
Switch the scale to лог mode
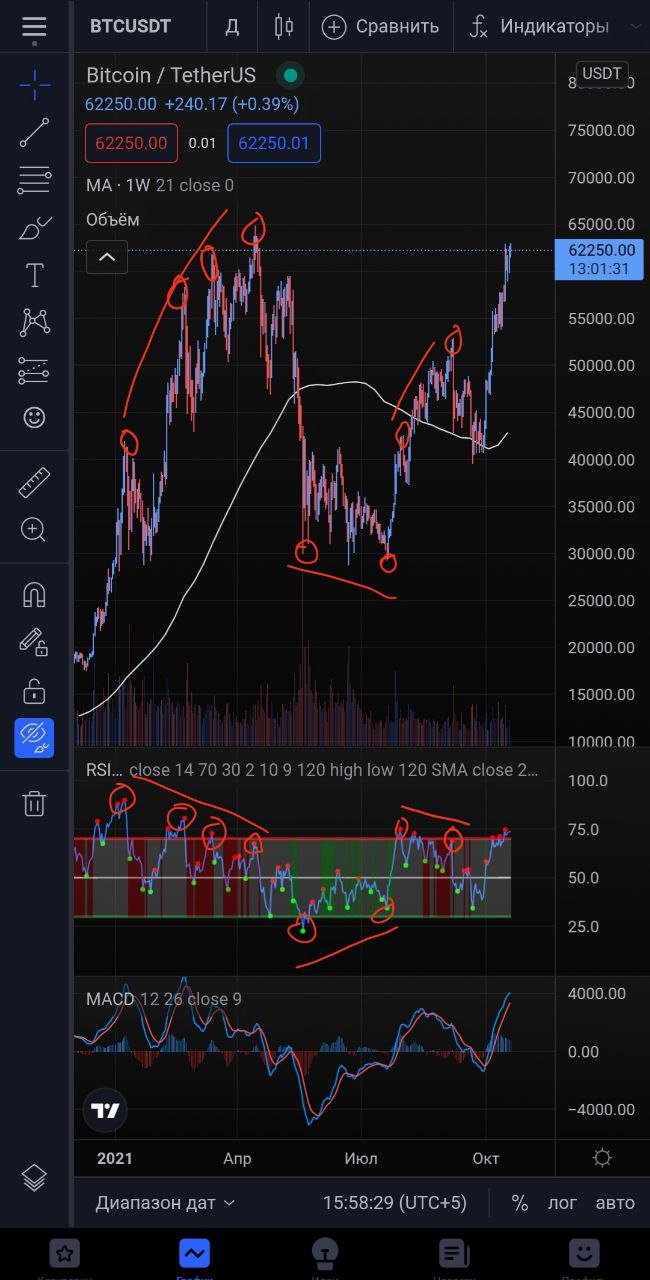coord(562,1203)
